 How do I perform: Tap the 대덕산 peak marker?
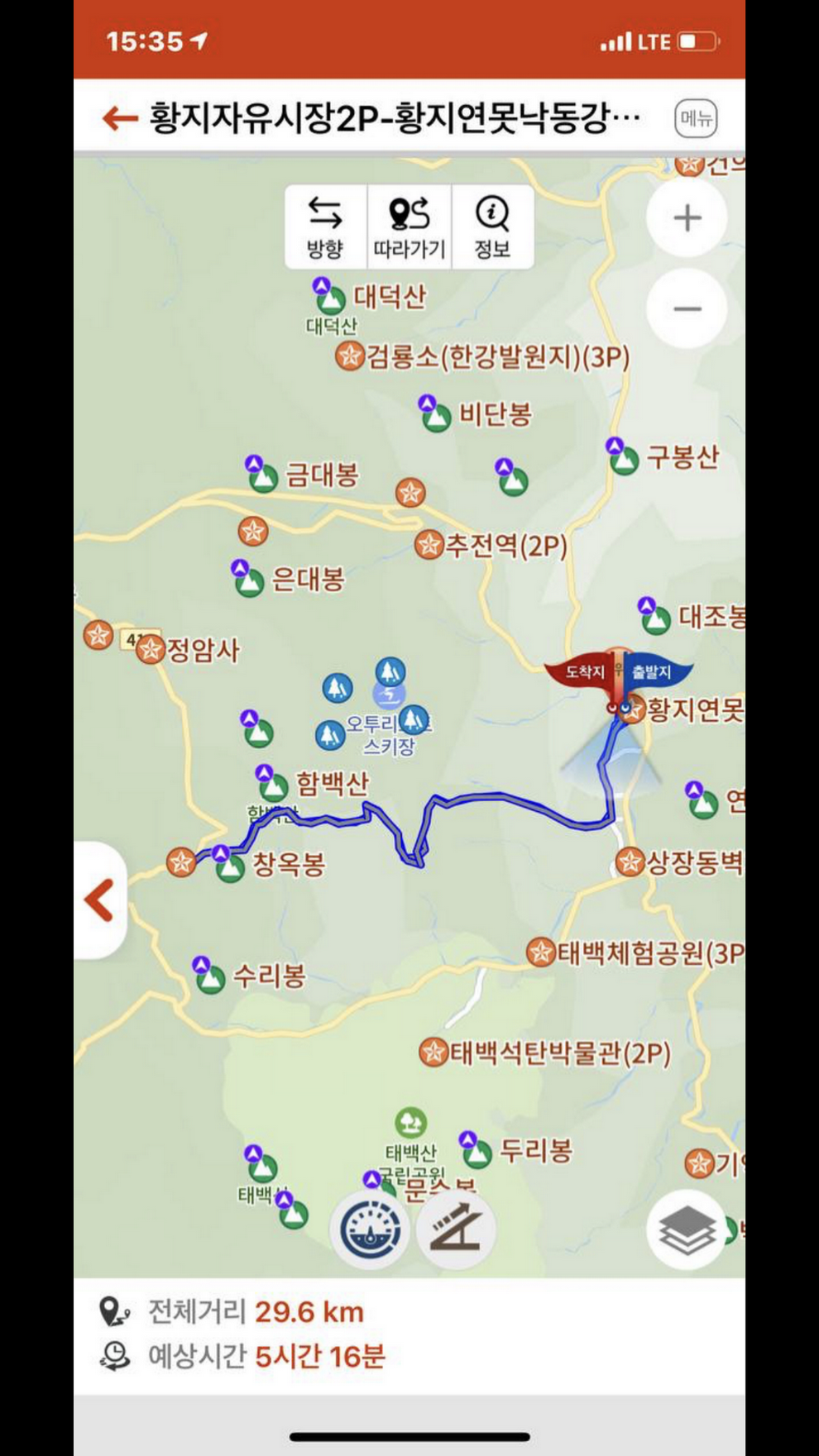331,298
